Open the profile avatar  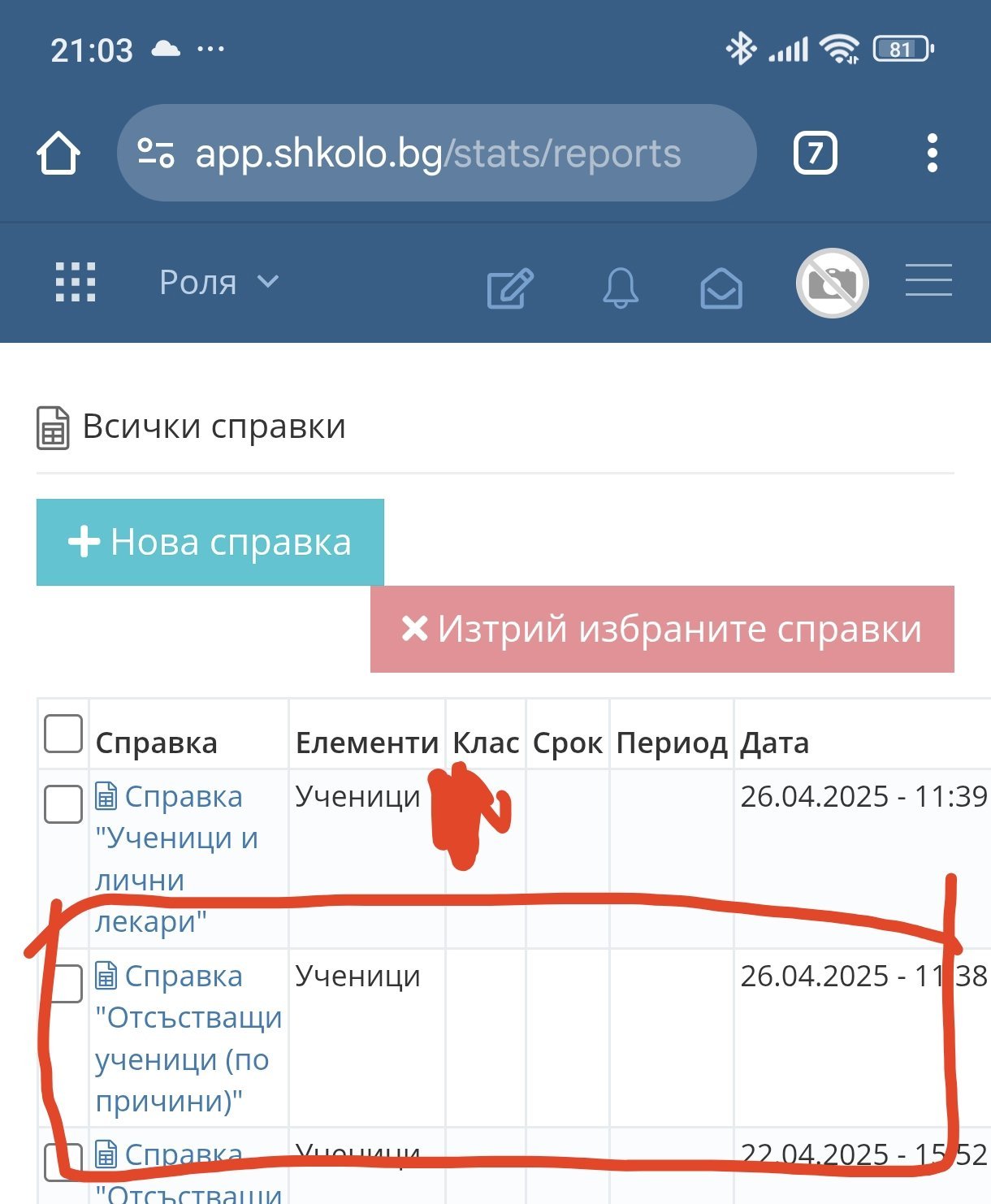833,283
